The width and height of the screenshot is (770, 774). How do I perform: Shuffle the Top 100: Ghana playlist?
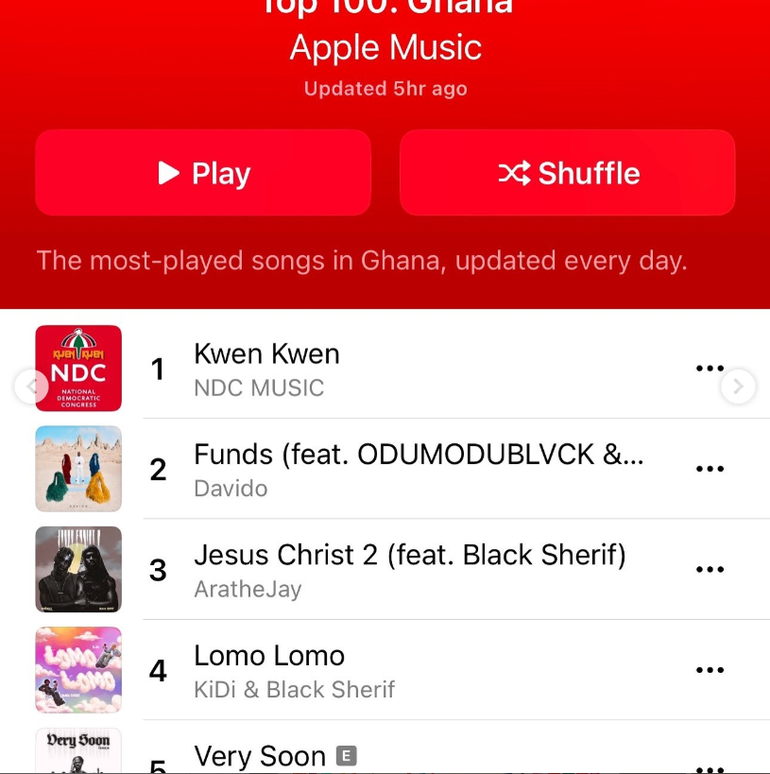click(567, 173)
